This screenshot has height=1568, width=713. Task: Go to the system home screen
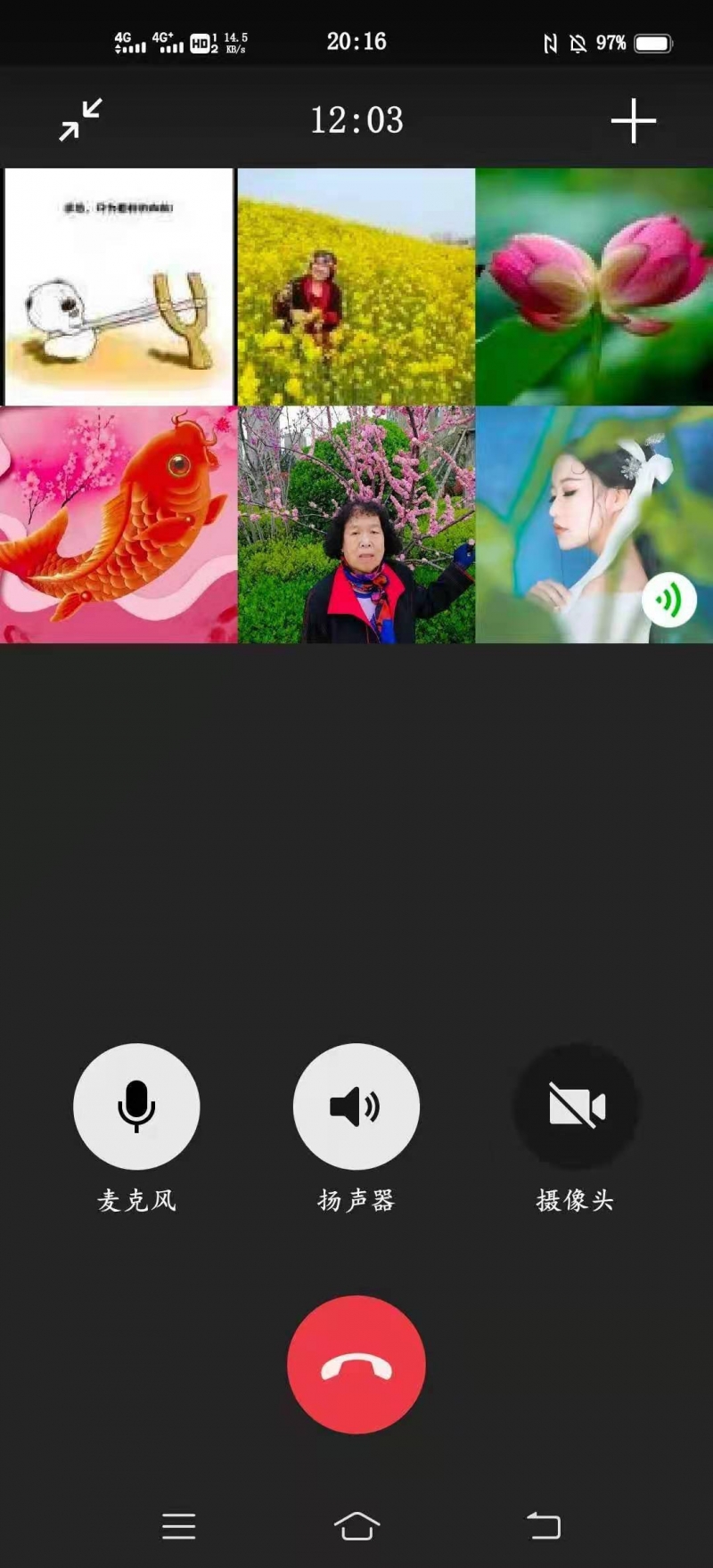(356, 1525)
